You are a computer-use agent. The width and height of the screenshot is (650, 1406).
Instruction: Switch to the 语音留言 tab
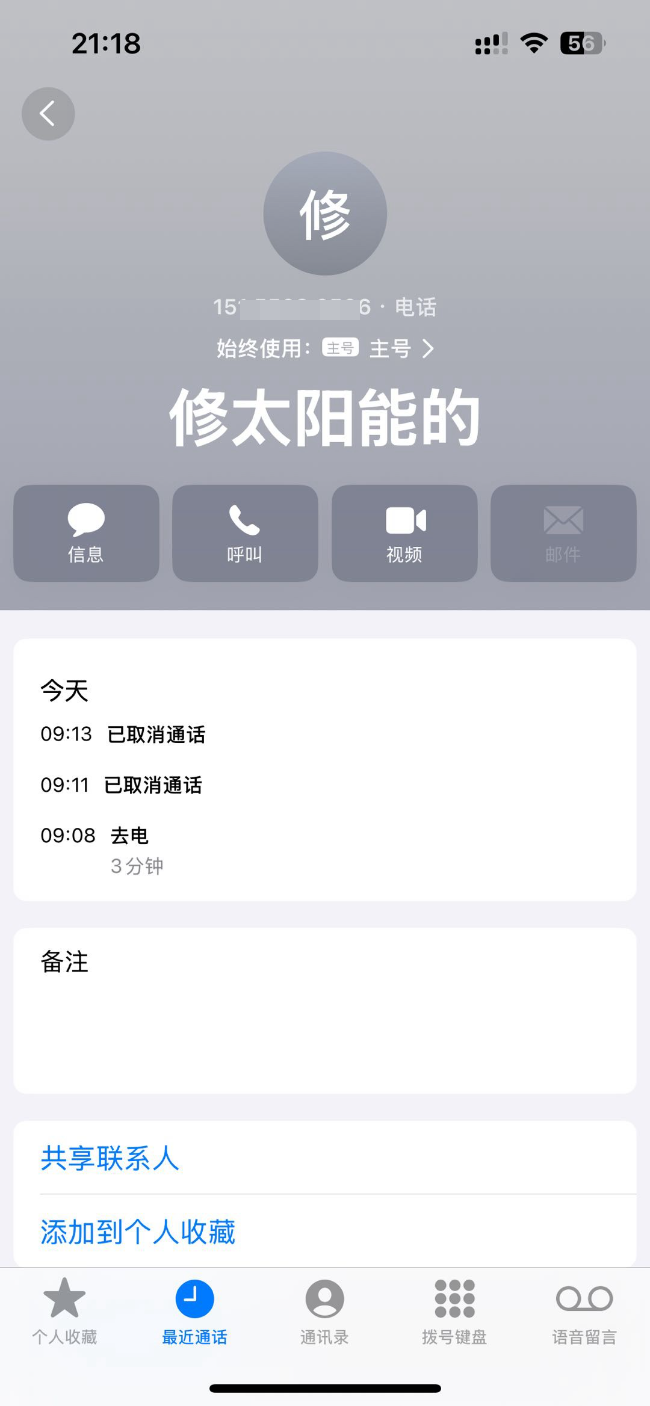point(584,1312)
